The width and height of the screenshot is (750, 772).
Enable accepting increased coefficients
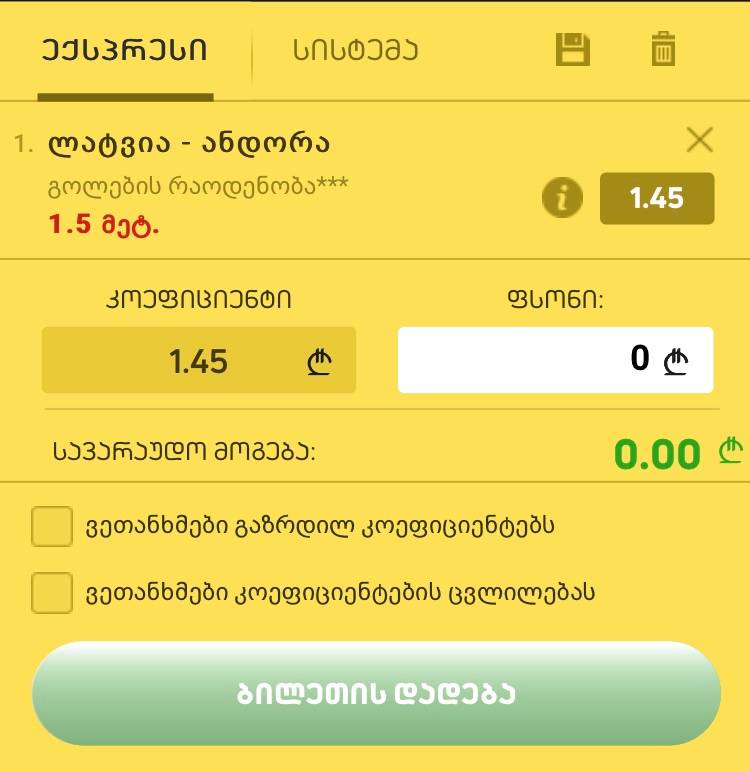point(51,527)
